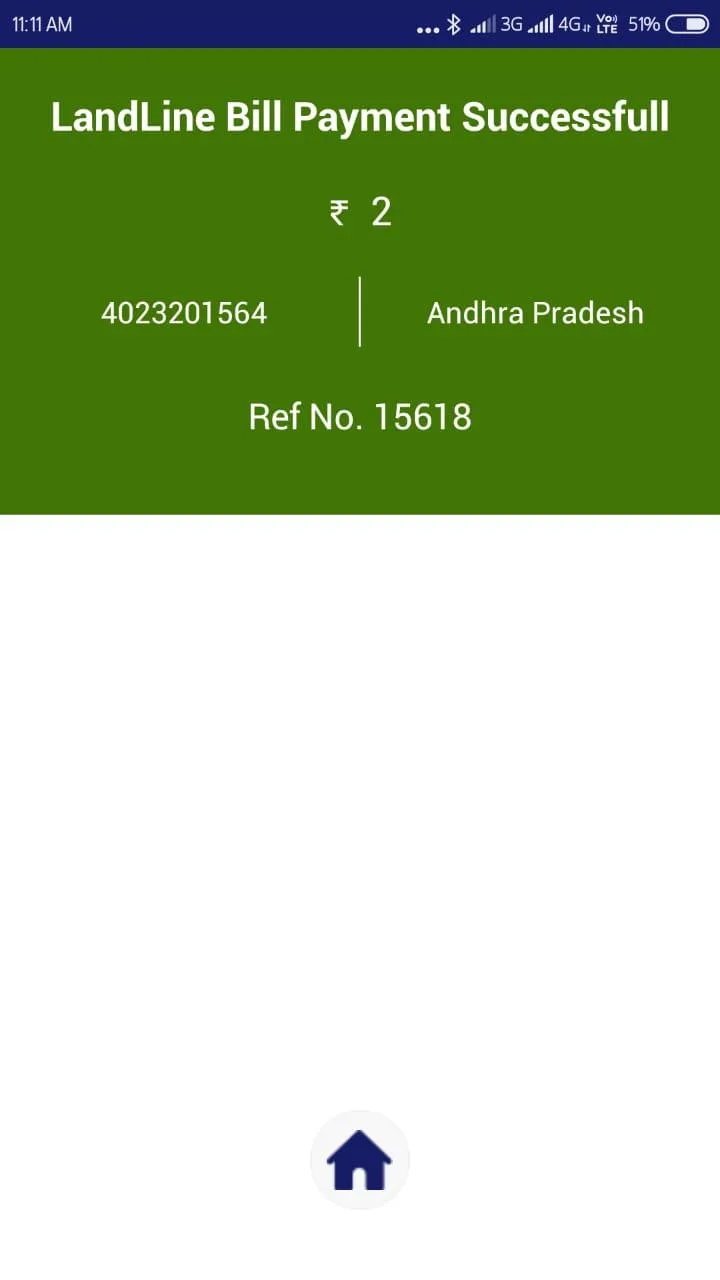The height and width of the screenshot is (1280, 720).
Task: Select the divider between number and state
Action: tap(360, 311)
